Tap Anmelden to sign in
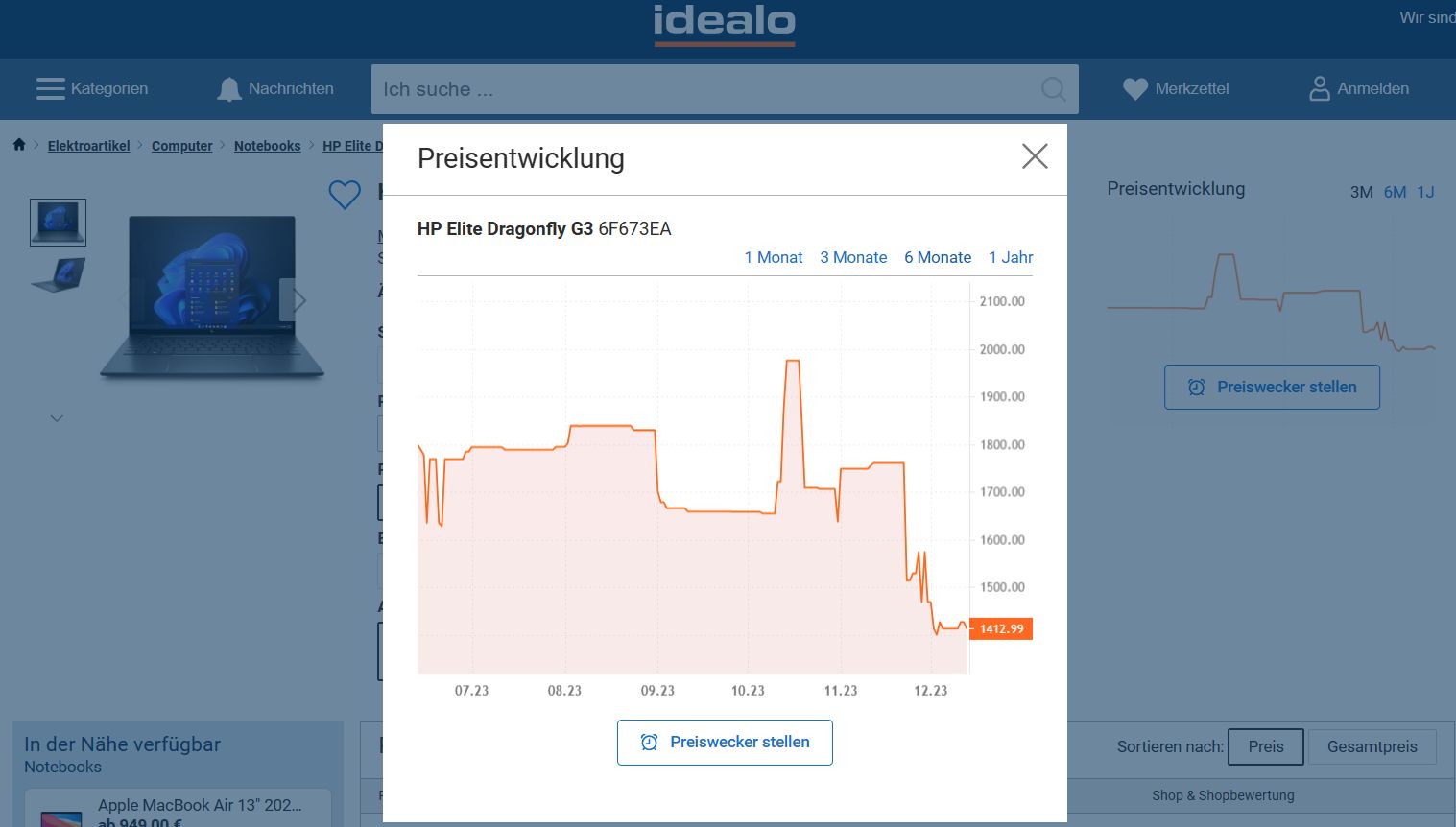This screenshot has width=1456, height=827. click(x=1359, y=89)
